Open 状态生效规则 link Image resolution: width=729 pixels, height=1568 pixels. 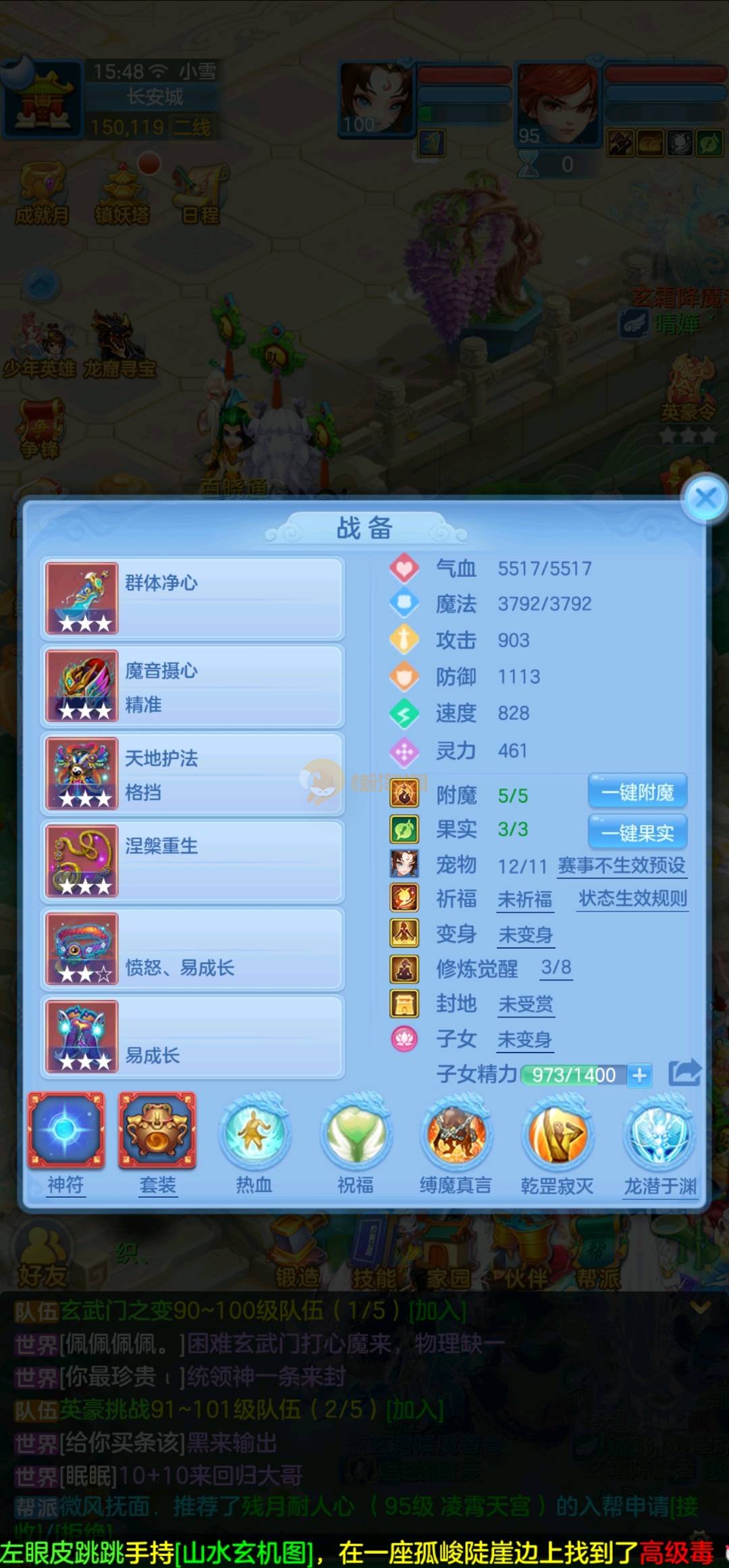pyautogui.click(x=632, y=899)
